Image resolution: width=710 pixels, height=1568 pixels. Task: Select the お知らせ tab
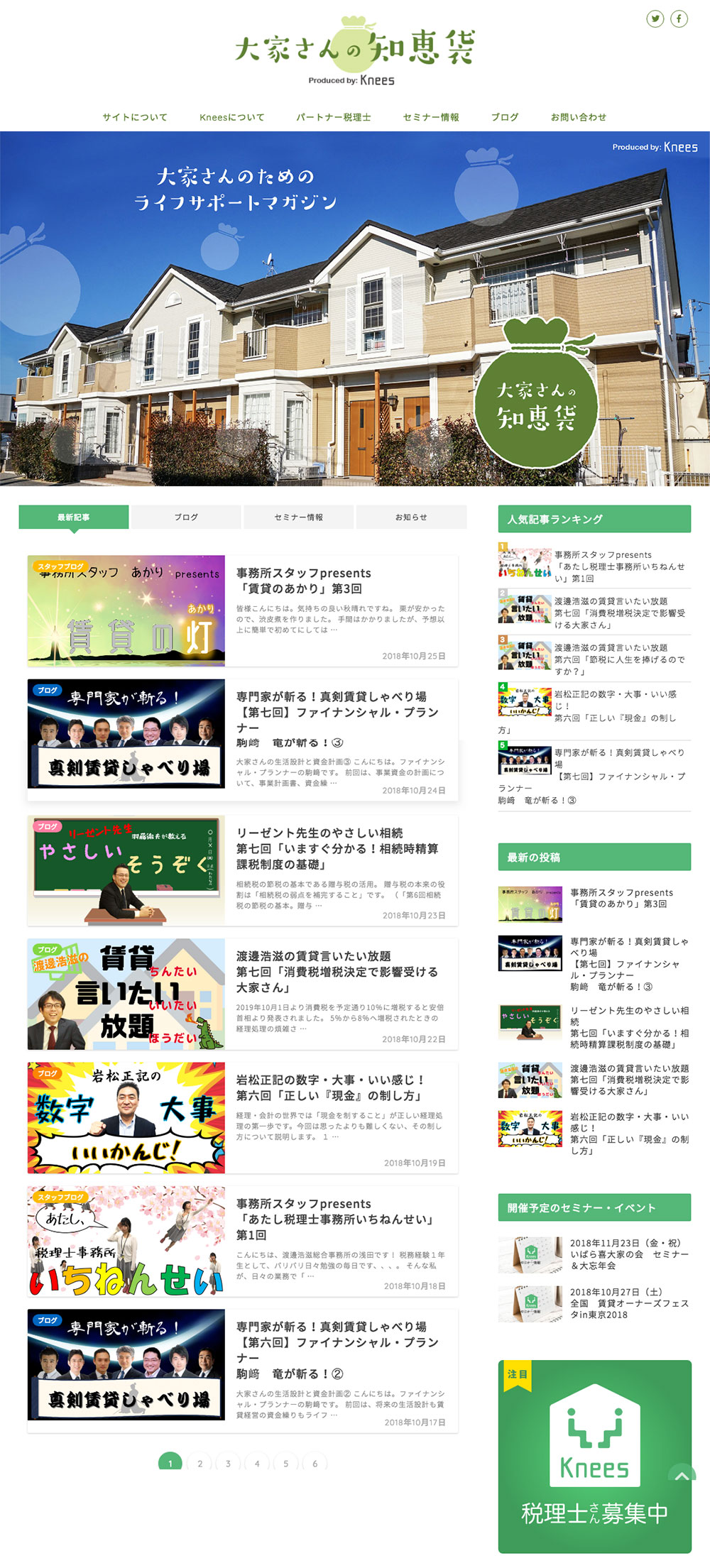[x=411, y=517]
